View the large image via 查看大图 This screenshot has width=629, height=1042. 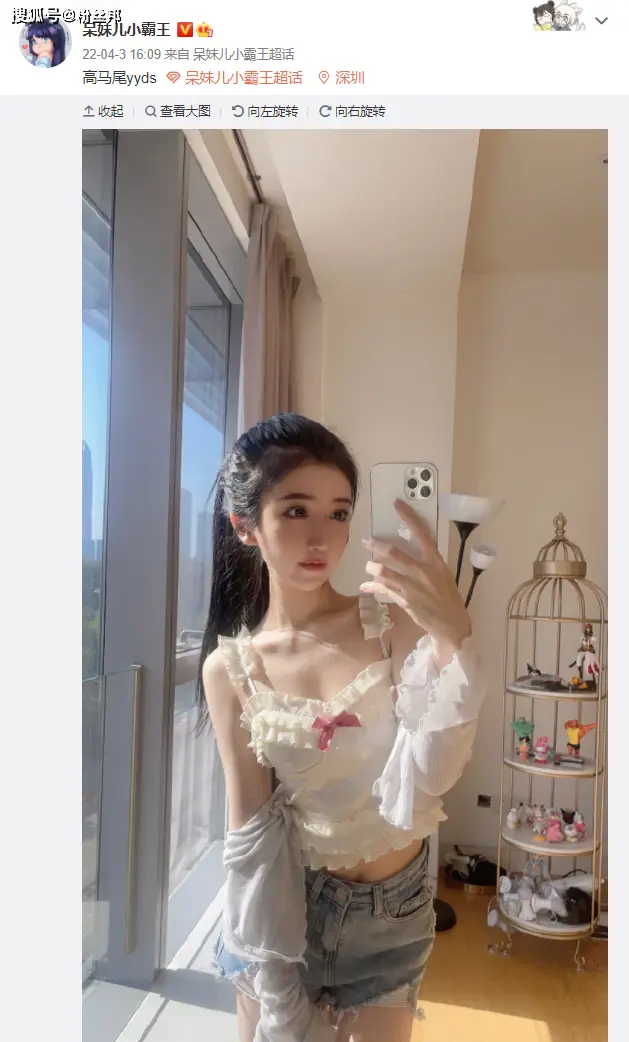click(178, 111)
